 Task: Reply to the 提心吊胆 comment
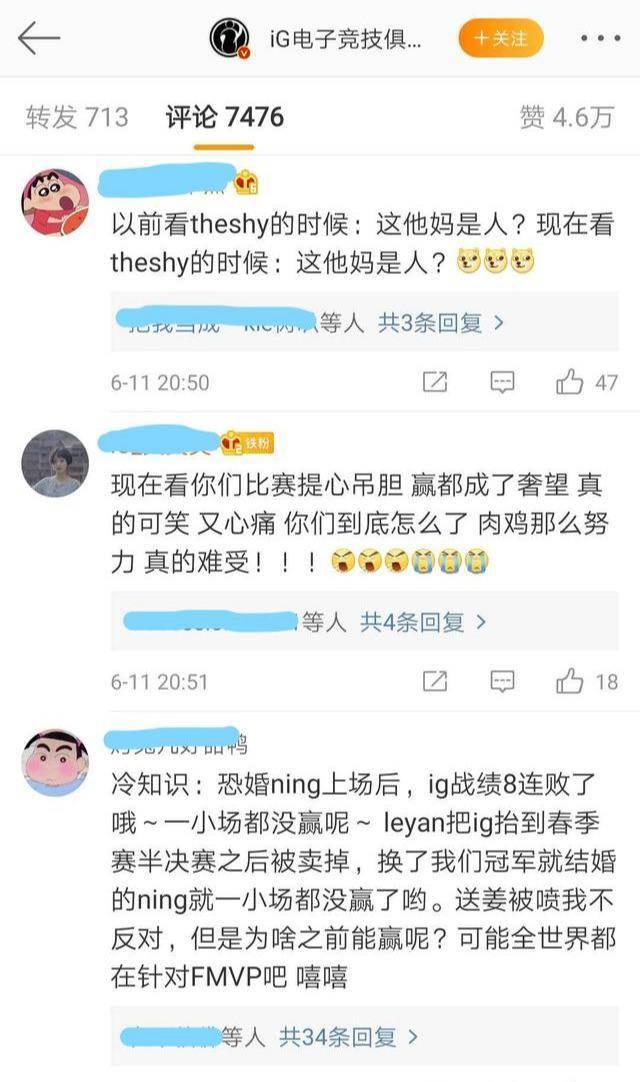click(502, 682)
